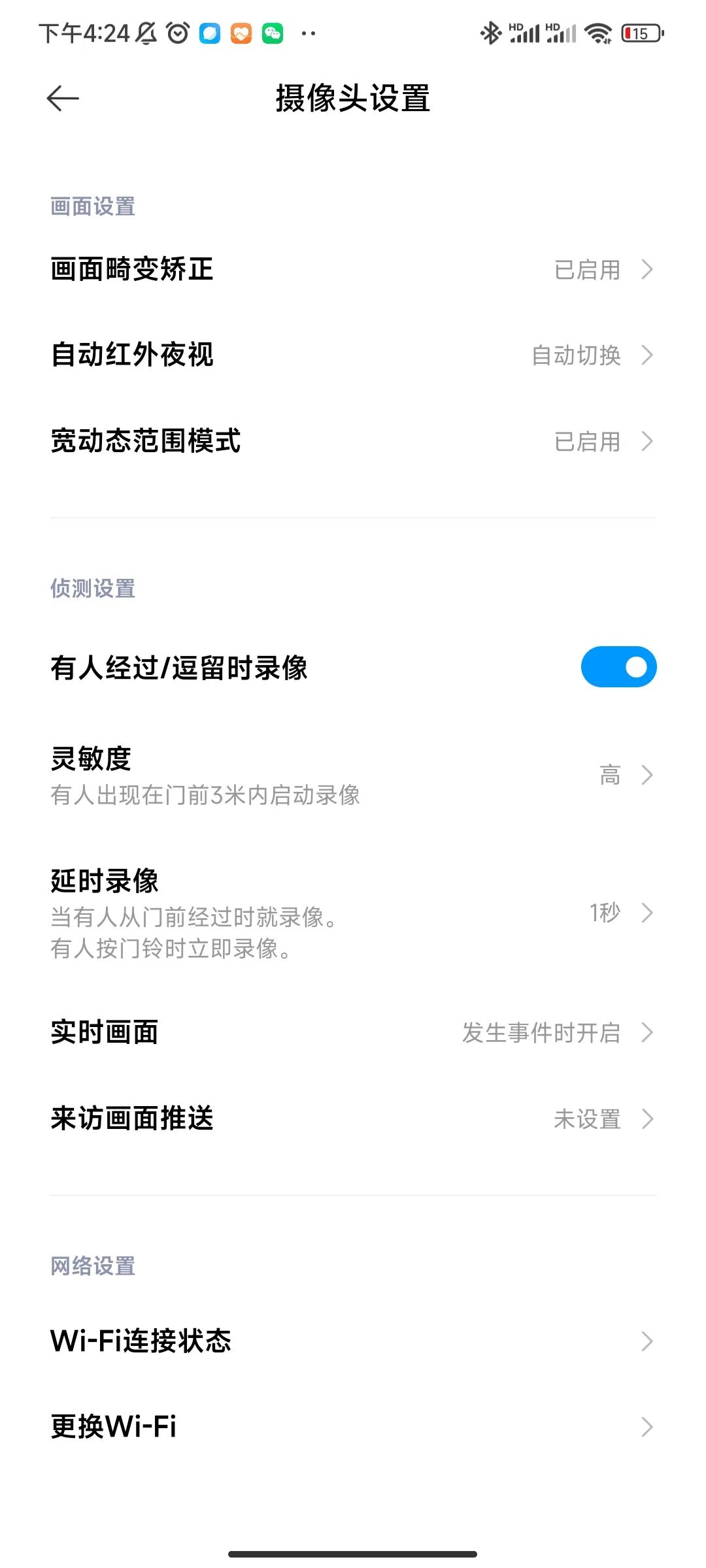View Wi-Fi连接状态

point(353,1341)
